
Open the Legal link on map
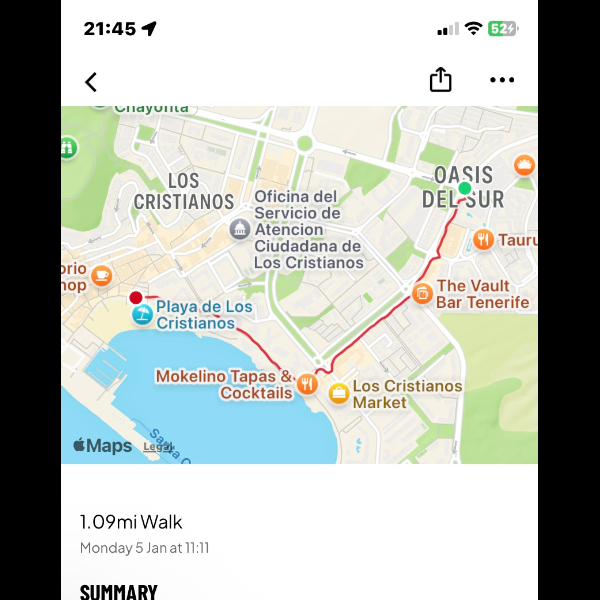click(x=158, y=447)
